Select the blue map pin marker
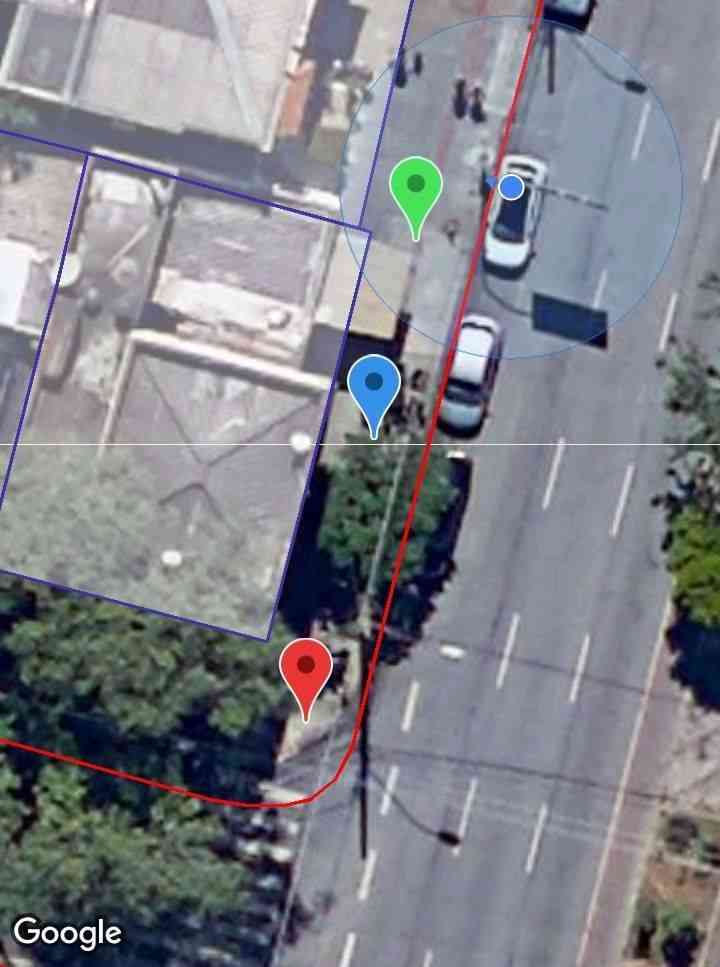Image resolution: width=720 pixels, height=967 pixels. pyautogui.click(x=374, y=384)
